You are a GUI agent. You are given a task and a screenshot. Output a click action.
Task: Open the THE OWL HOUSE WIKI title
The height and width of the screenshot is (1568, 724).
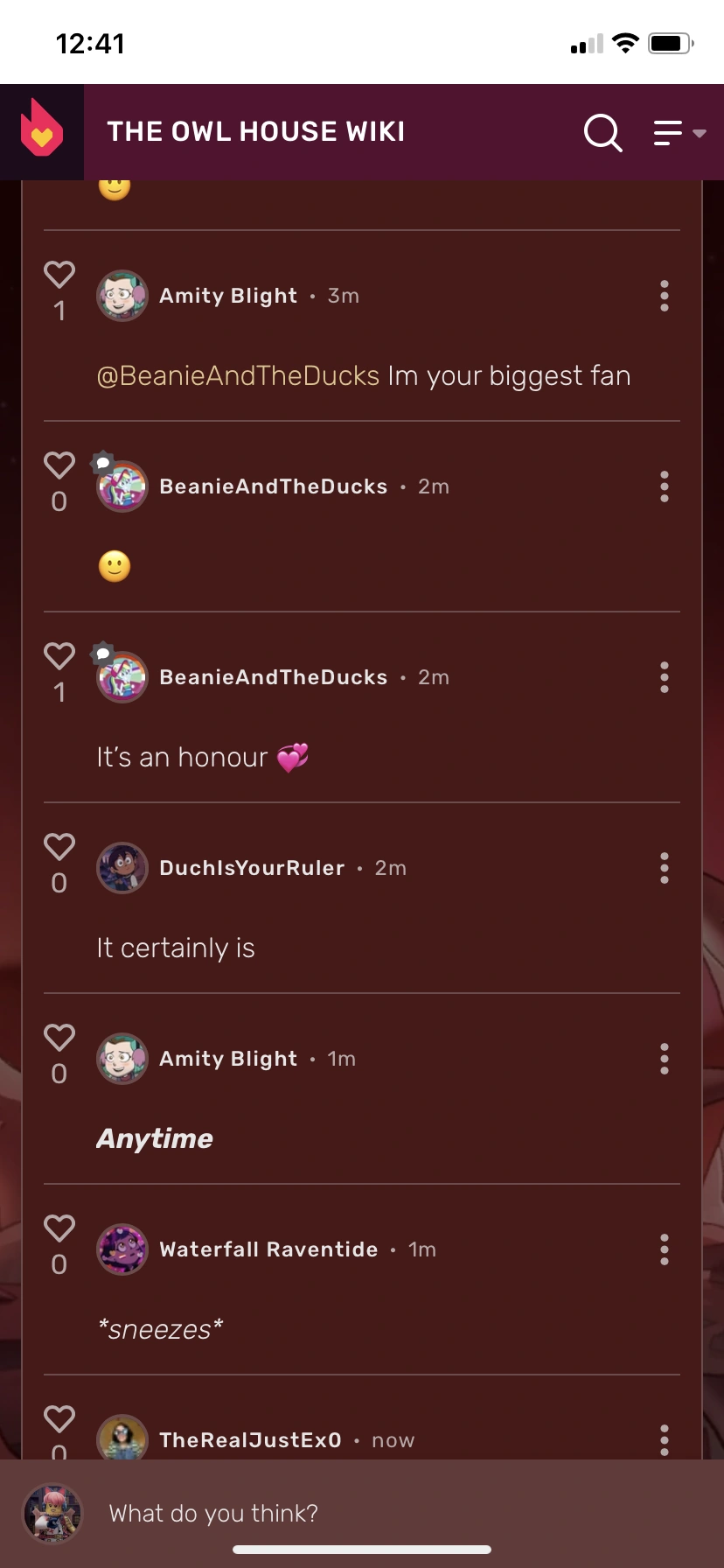tap(255, 131)
